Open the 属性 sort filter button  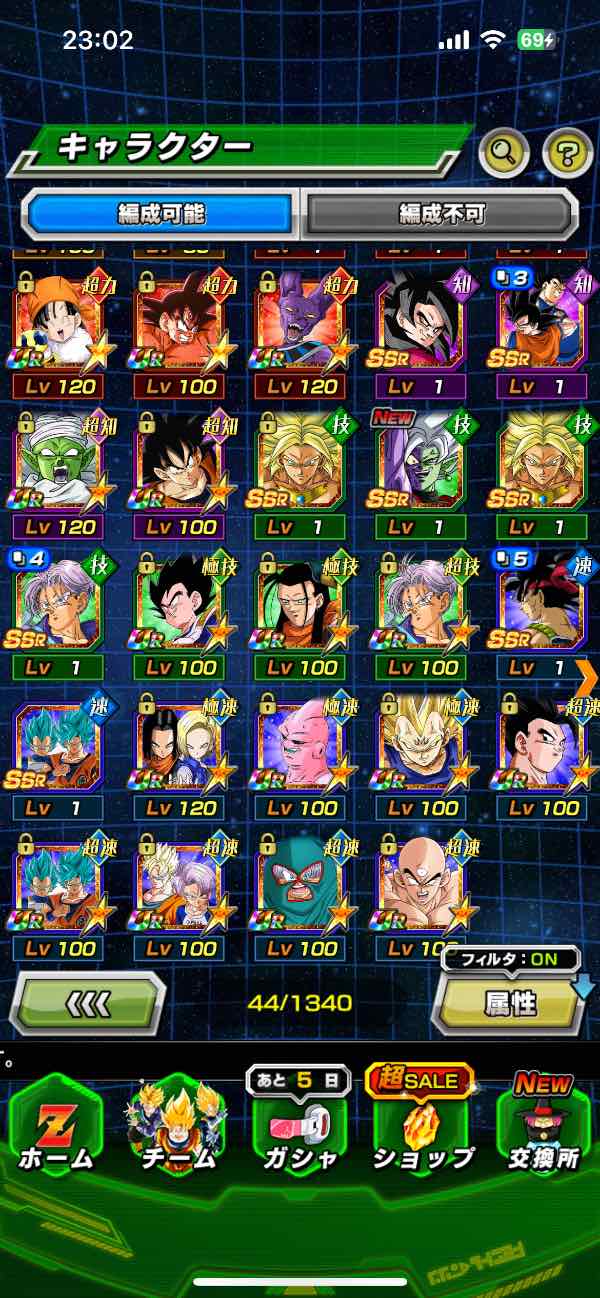coord(511,1003)
